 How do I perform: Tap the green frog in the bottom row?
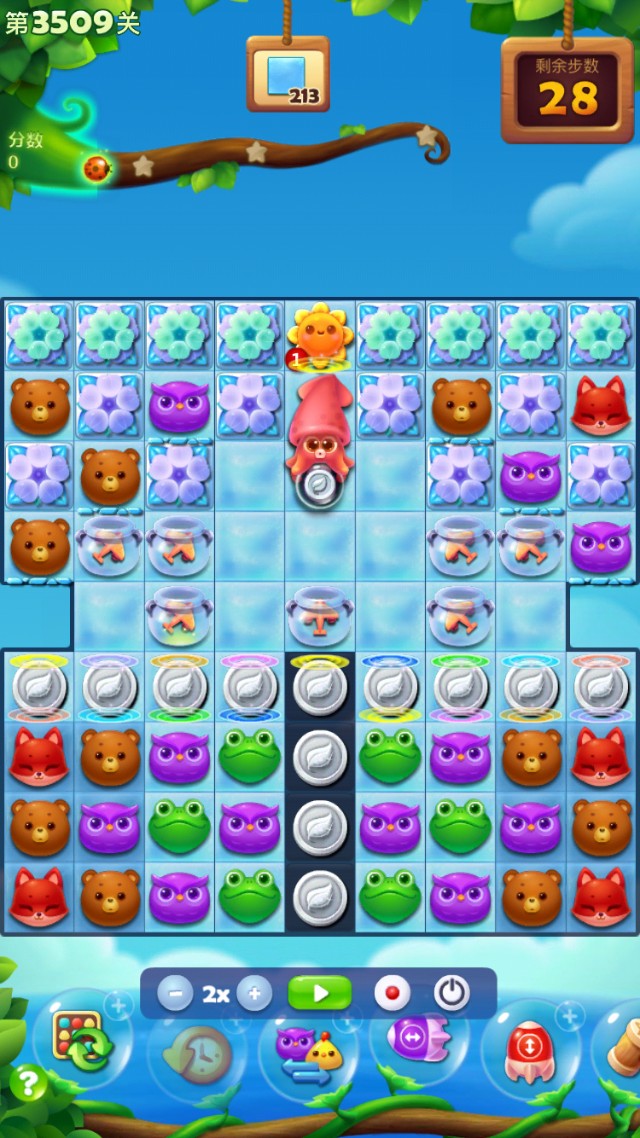coord(249,897)
